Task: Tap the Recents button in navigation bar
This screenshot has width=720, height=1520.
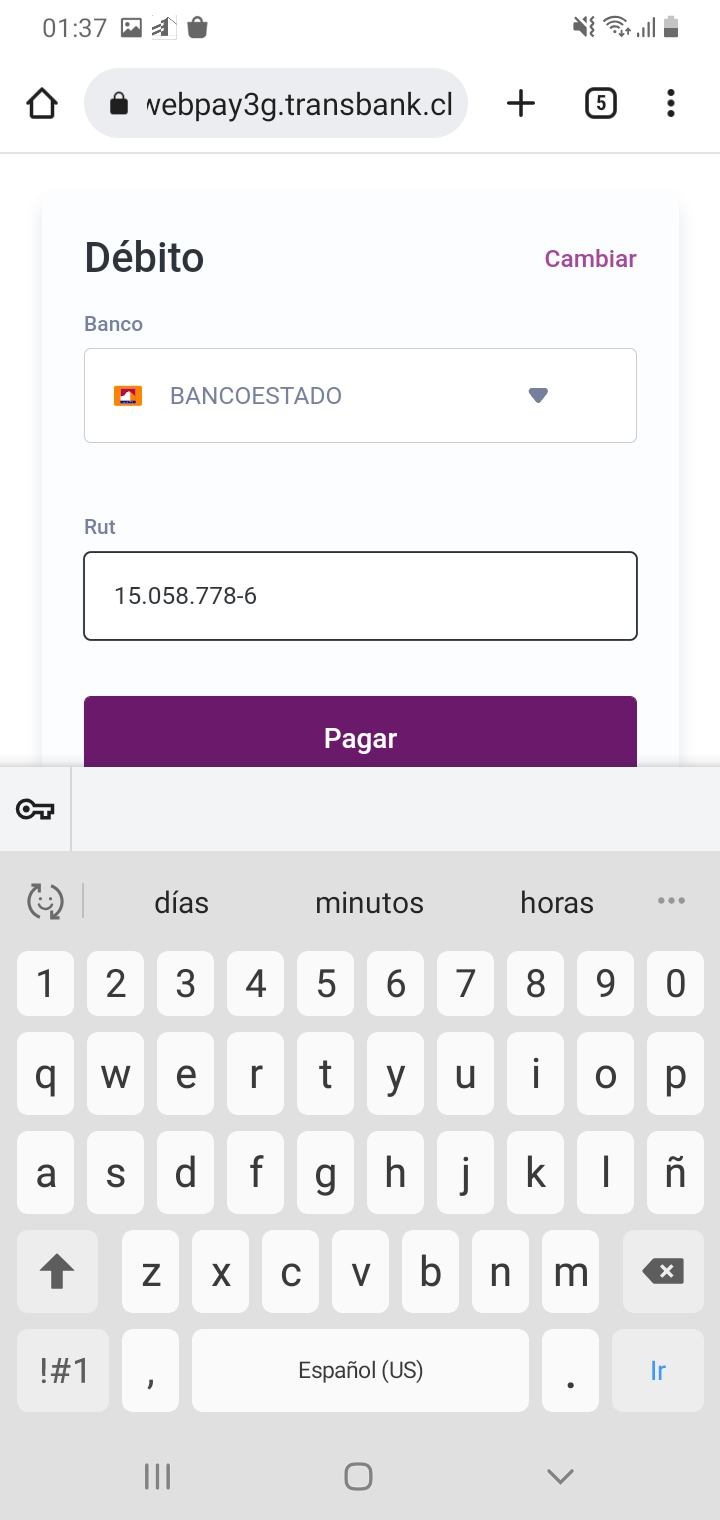Action: click(157, 1475)
